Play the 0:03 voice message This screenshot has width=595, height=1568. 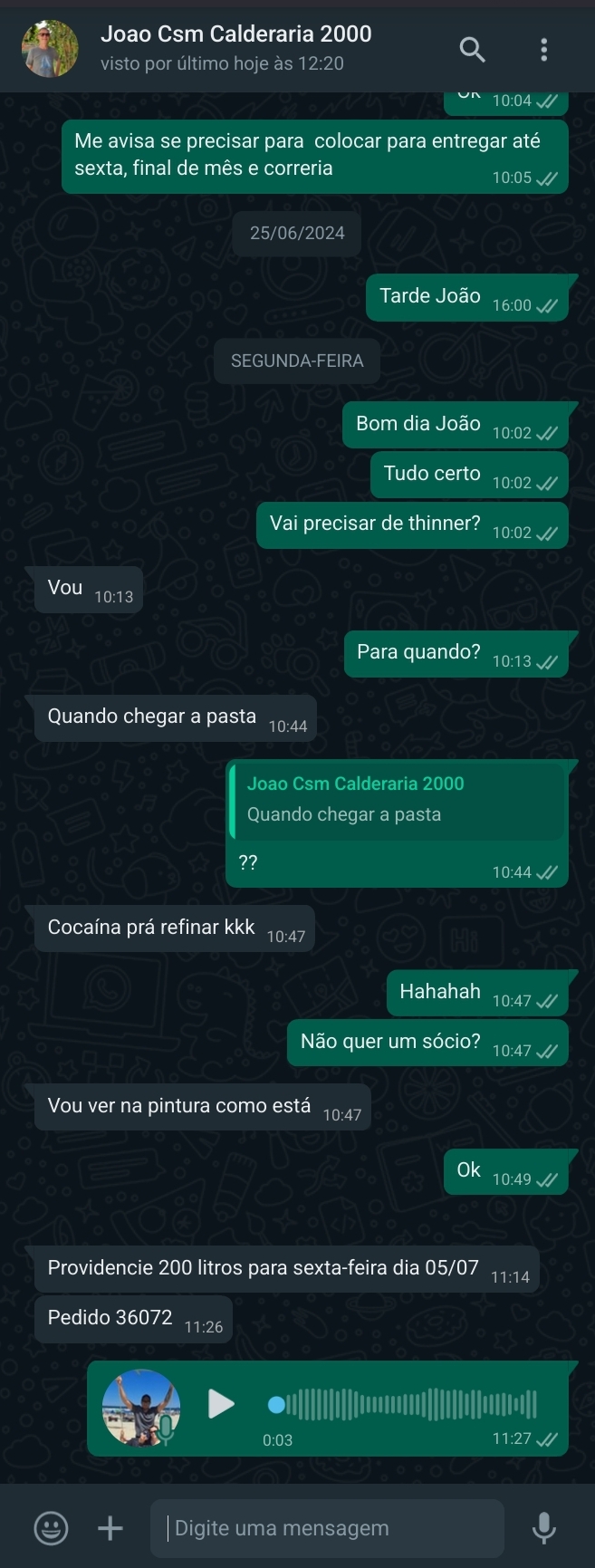[221, 1404]
